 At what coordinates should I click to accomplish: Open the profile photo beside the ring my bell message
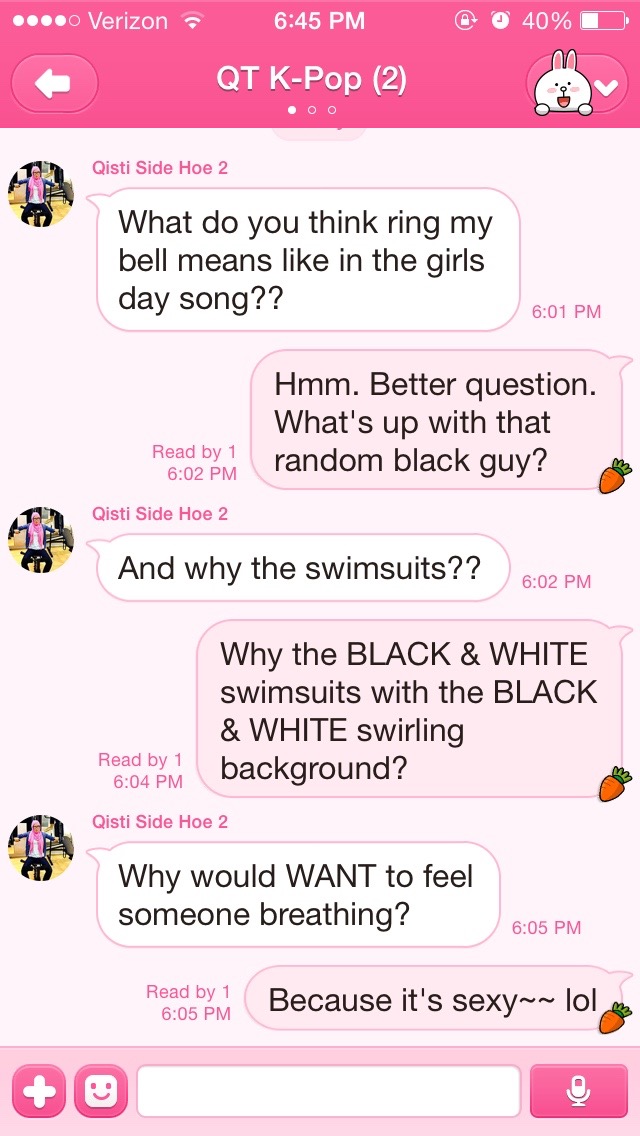[40, 194]
